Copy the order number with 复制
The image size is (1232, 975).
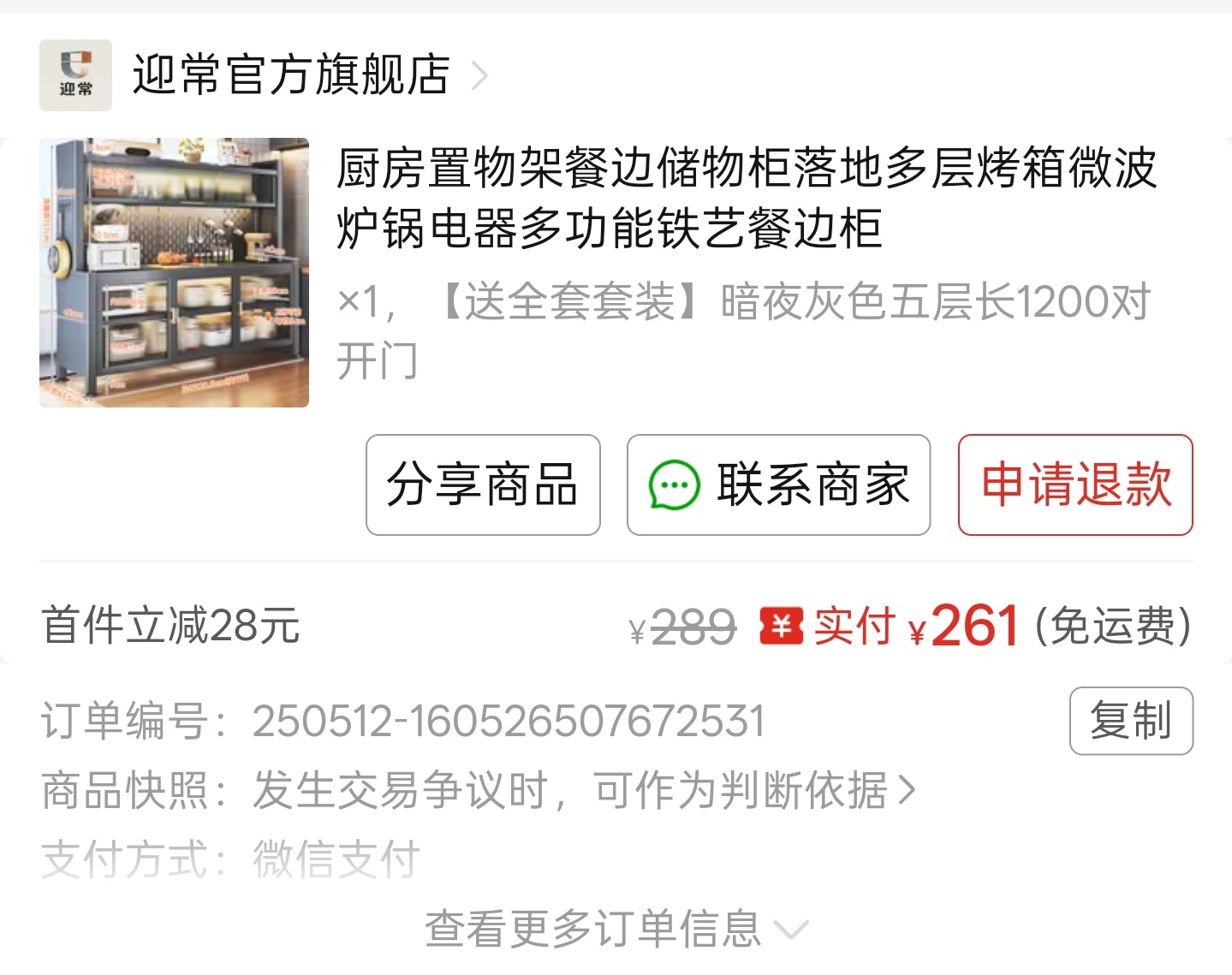[1130, 720]
